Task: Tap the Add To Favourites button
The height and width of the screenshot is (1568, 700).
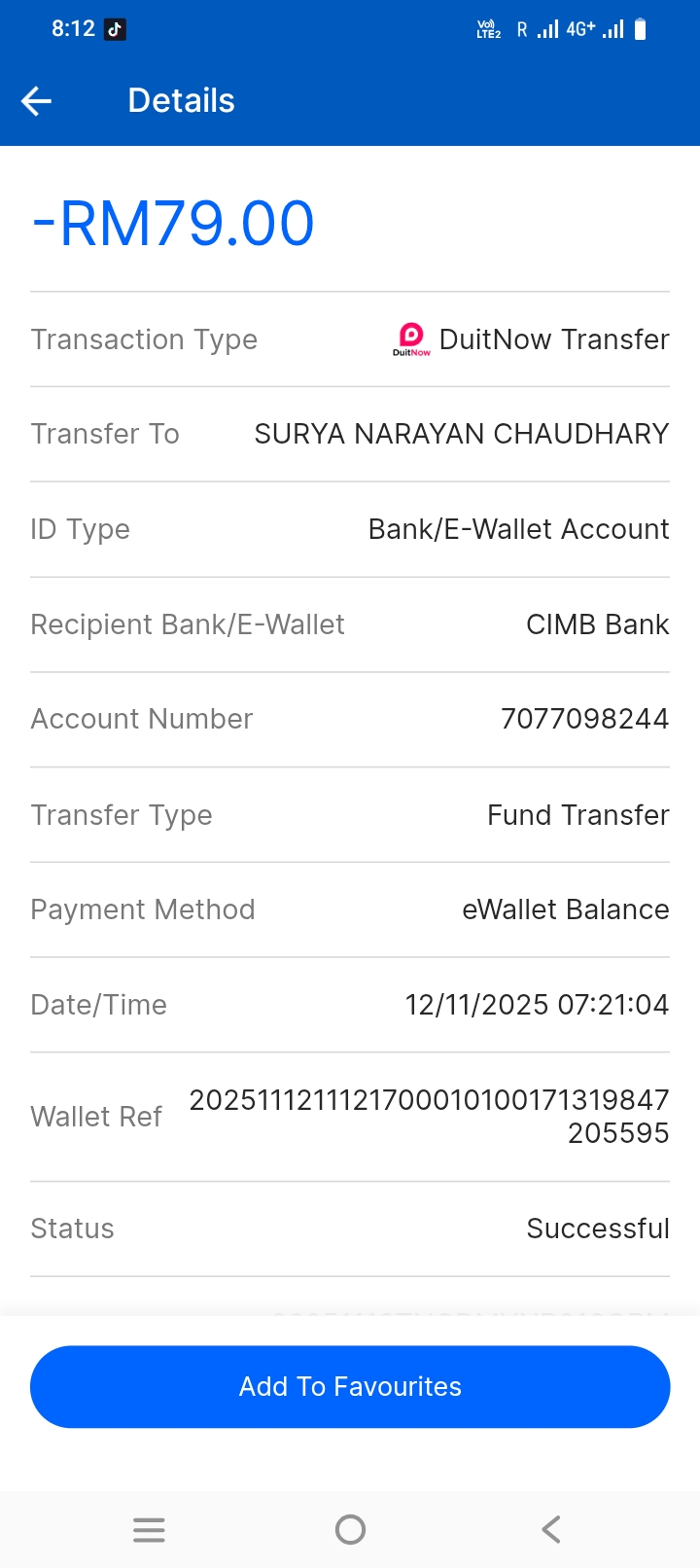Action: click(350, 1386)
